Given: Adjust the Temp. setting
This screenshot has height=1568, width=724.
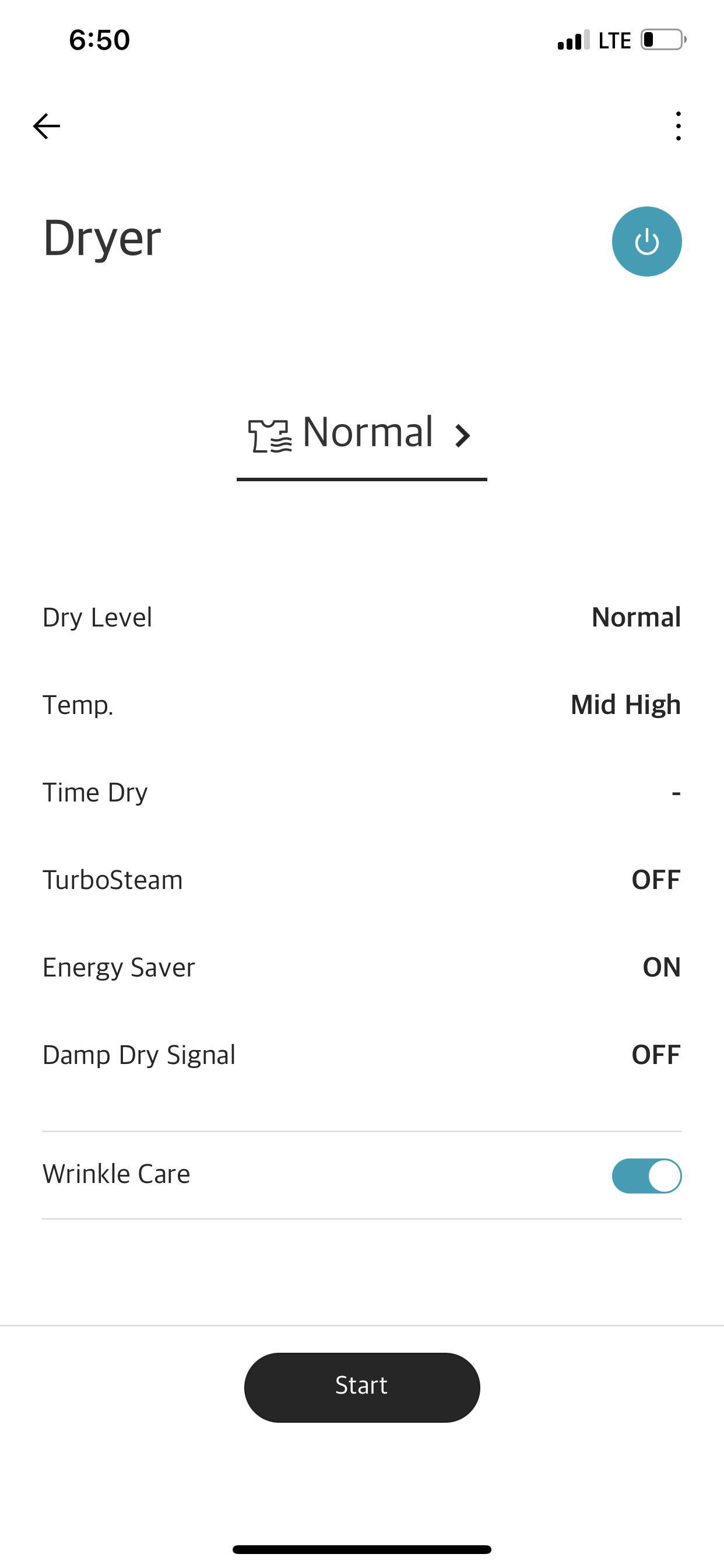Looking at the screenshot, I should [625, 705].
